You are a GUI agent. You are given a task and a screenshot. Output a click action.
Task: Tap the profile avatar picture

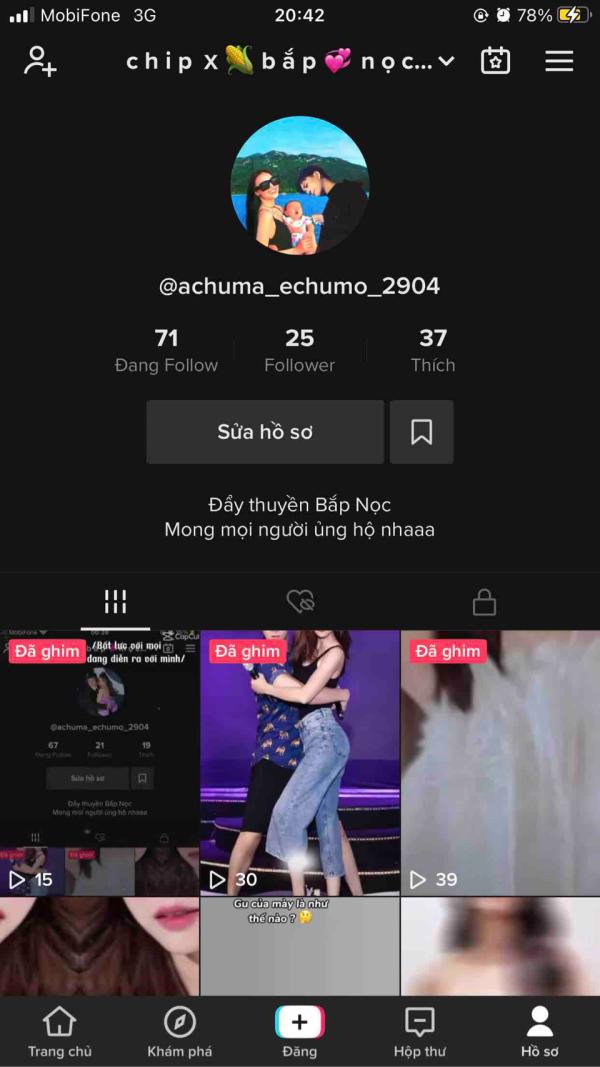(x=300, y=185)
